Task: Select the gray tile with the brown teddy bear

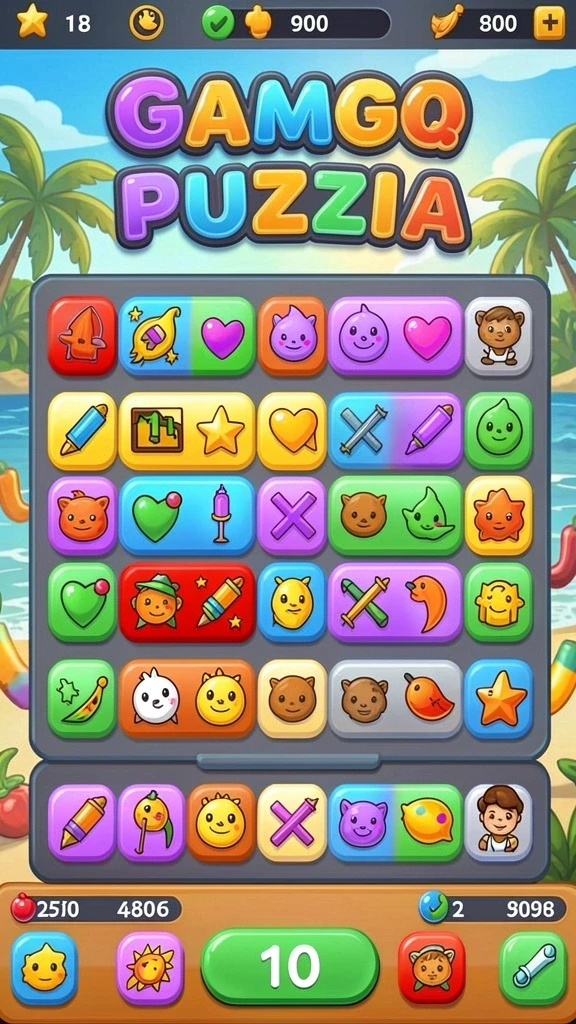Action: 498,336
